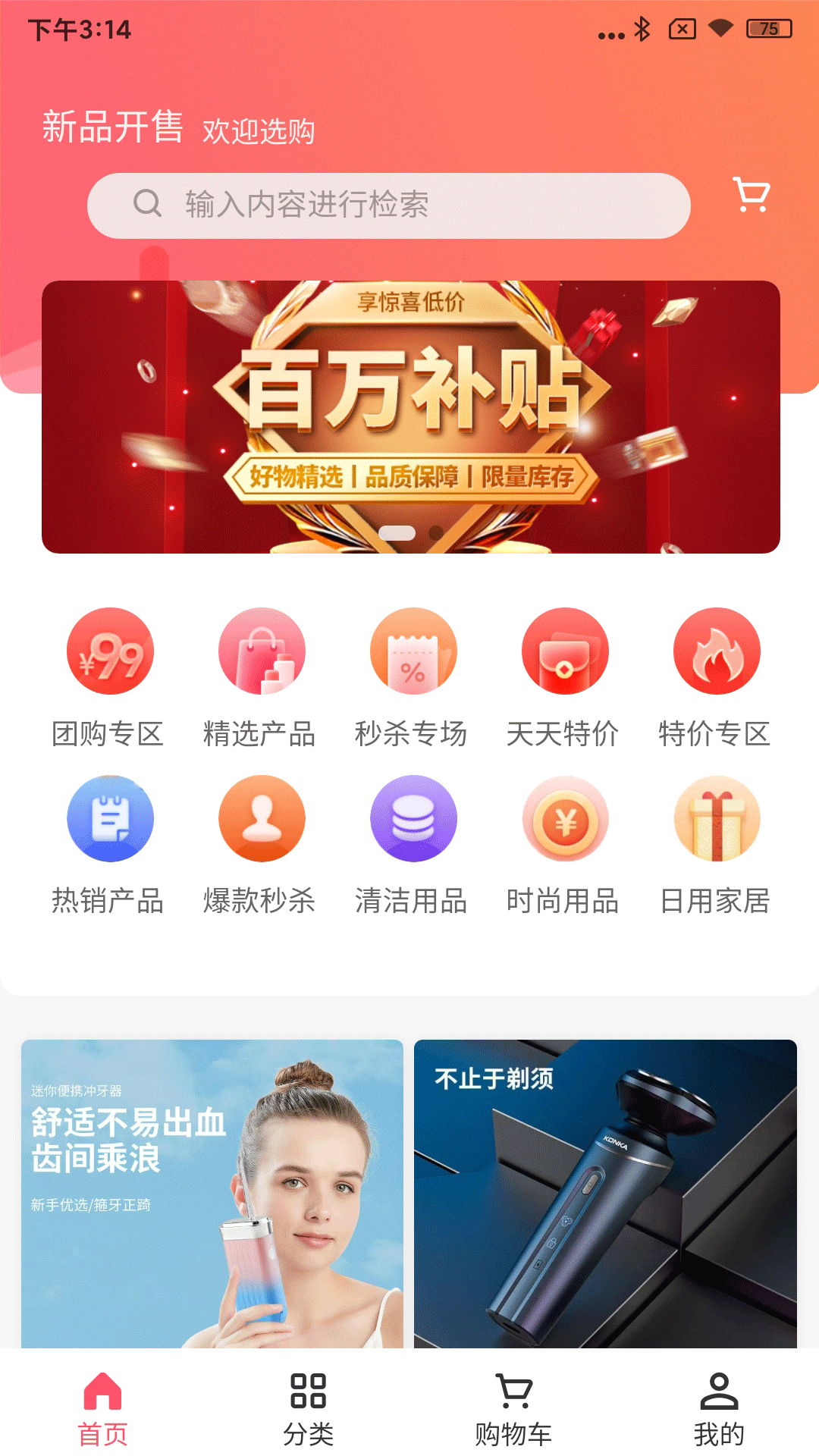Switch to the 分类 tab
Screen dimensions: 819x1456
coord(308,1408)
